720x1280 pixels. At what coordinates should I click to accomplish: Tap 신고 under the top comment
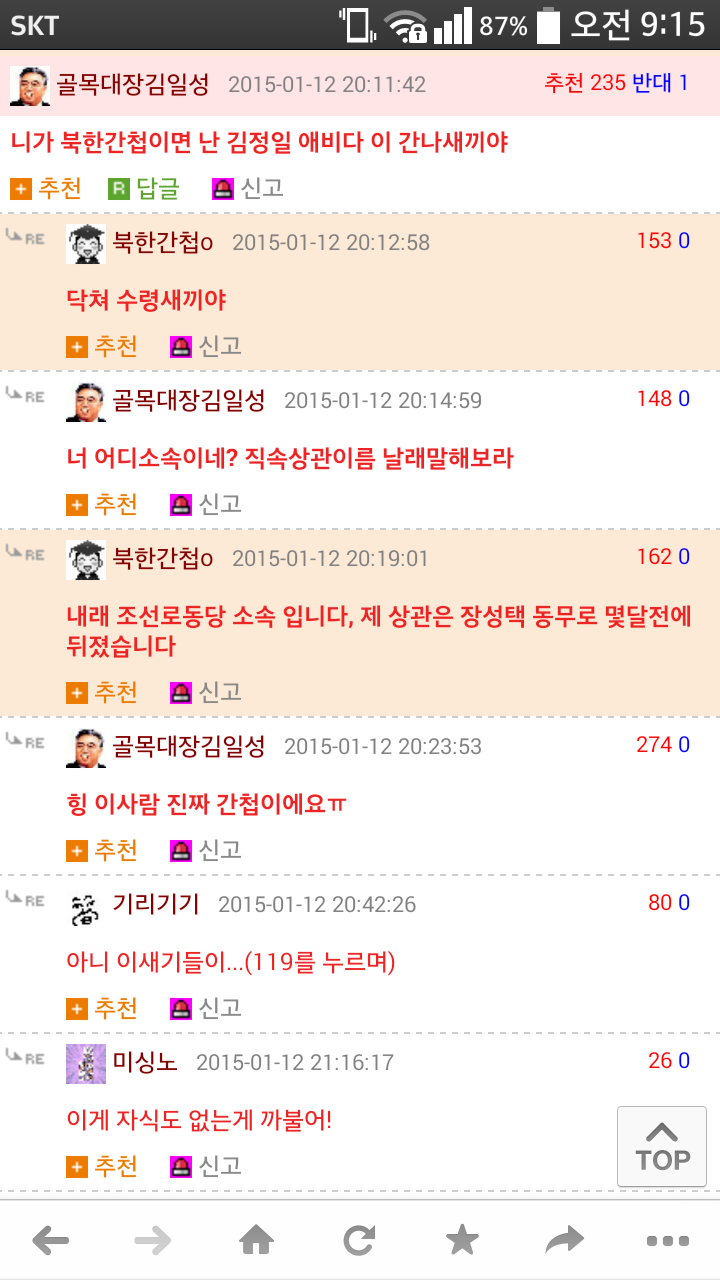coord(248,188)
